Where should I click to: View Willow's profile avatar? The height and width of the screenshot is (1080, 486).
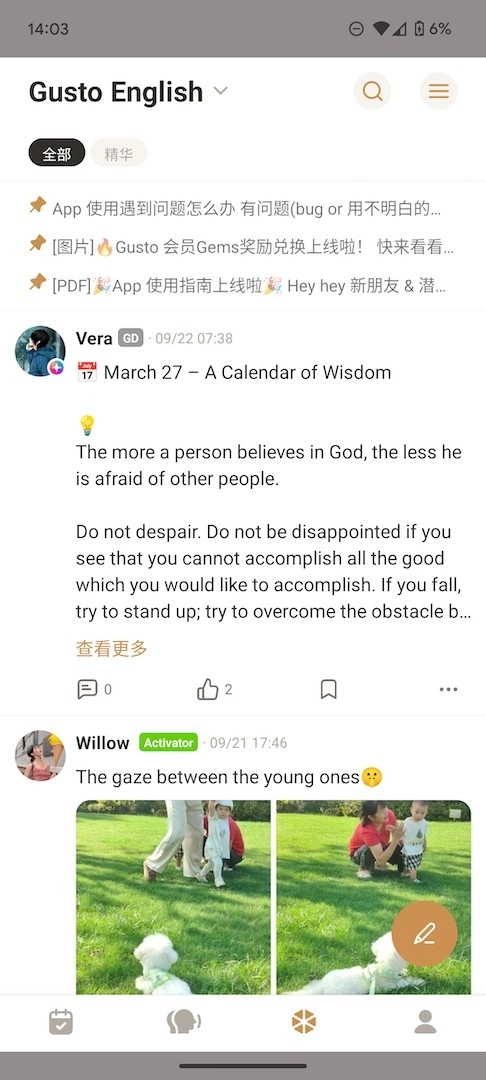click(x=41, y=756)
